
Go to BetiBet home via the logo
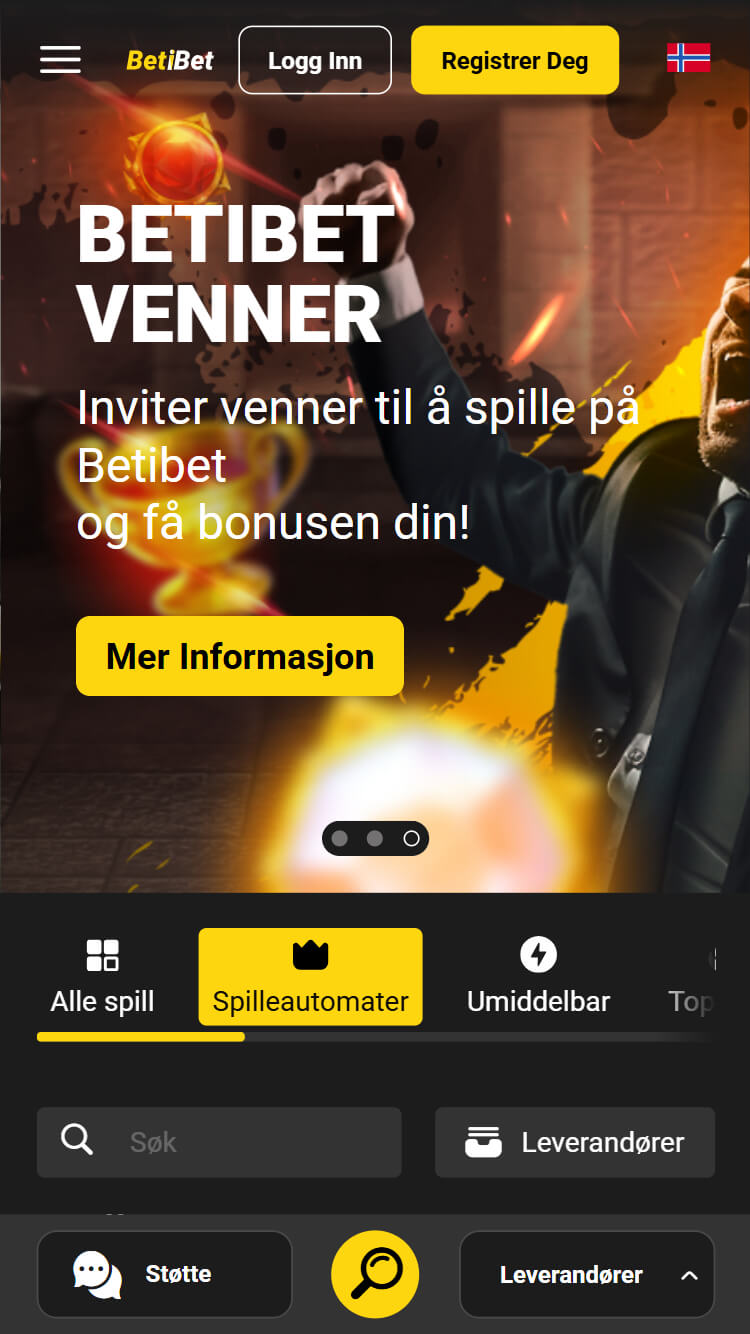click(x=170, y=61)
